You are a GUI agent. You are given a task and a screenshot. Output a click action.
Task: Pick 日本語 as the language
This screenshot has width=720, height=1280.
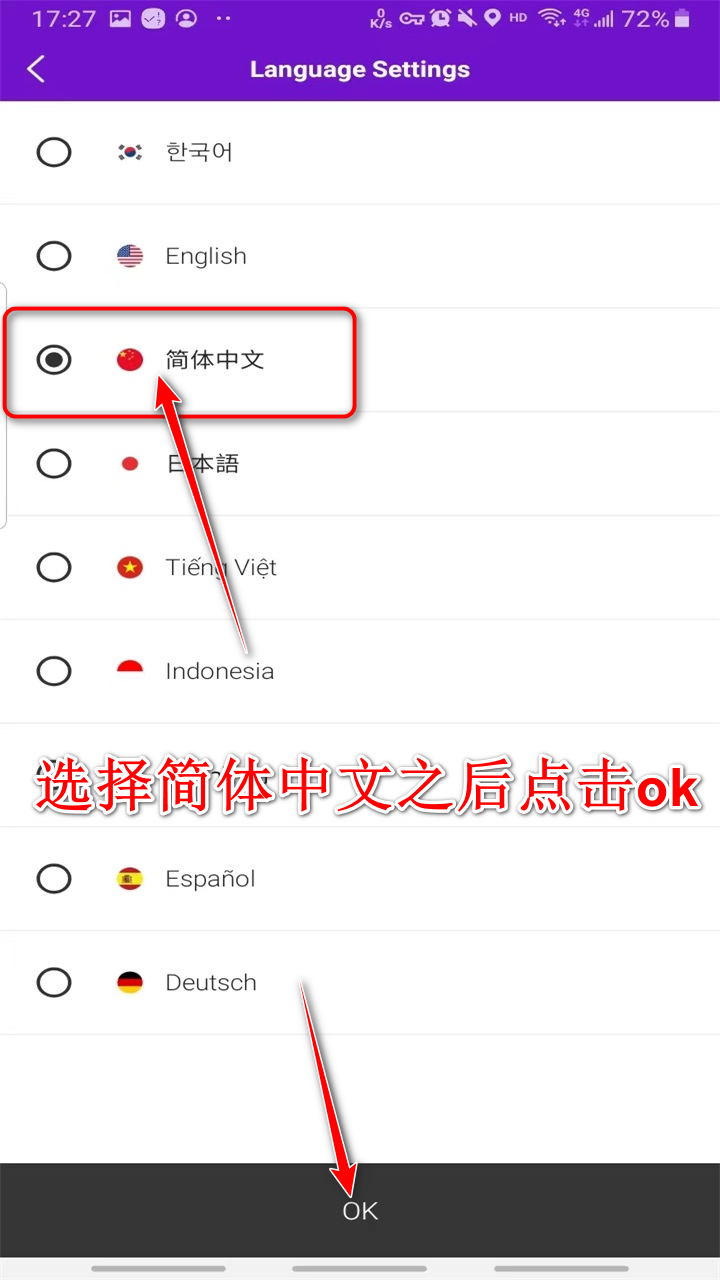pos(54,464)
